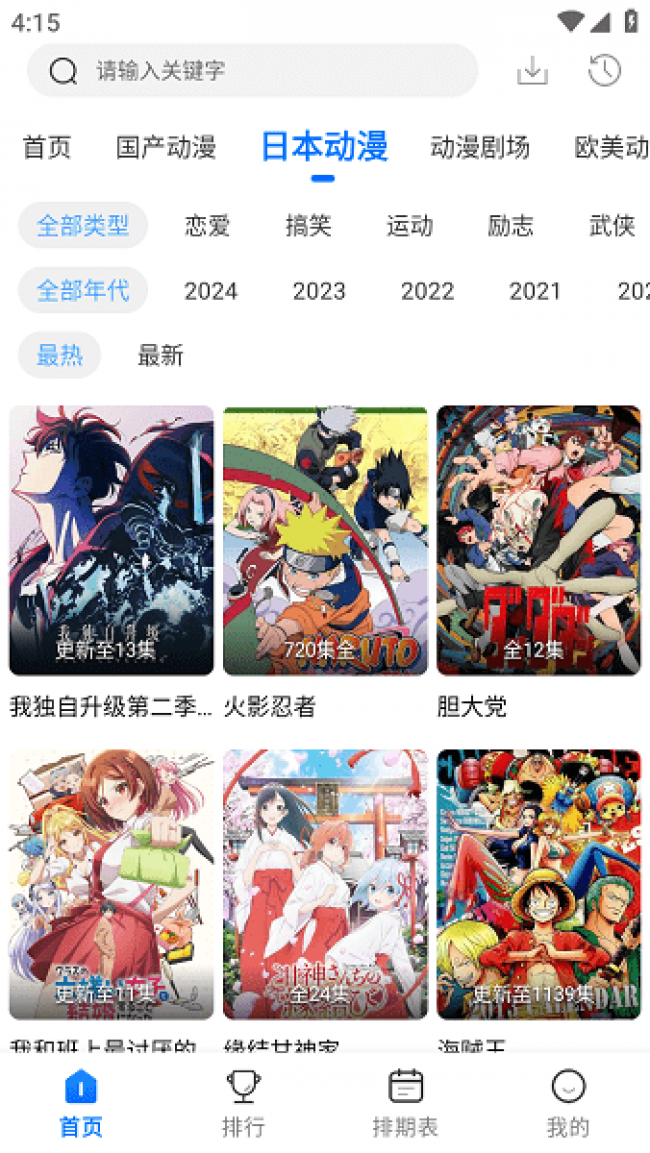Screen dimensions: 650x1153
Task: Open the watch history clock icon
Action: click(x=605, y=71)
